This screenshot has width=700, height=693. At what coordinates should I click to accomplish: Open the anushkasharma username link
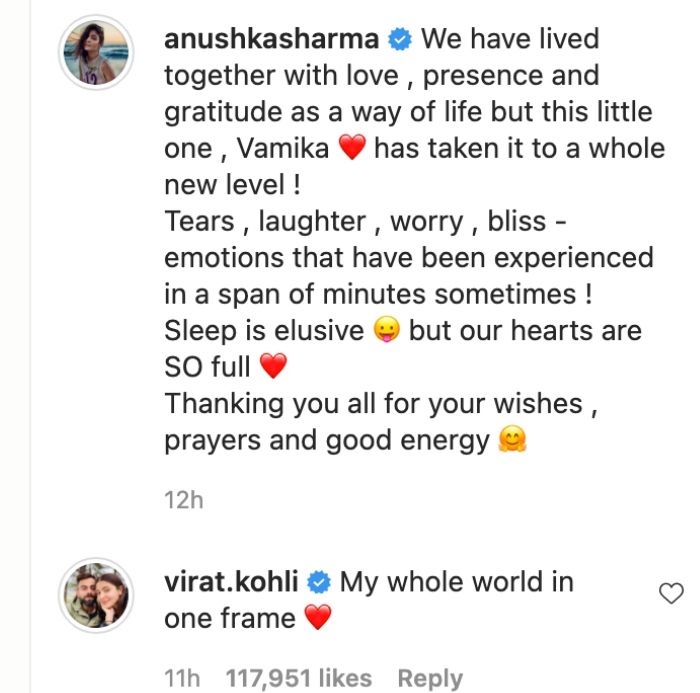272,40
